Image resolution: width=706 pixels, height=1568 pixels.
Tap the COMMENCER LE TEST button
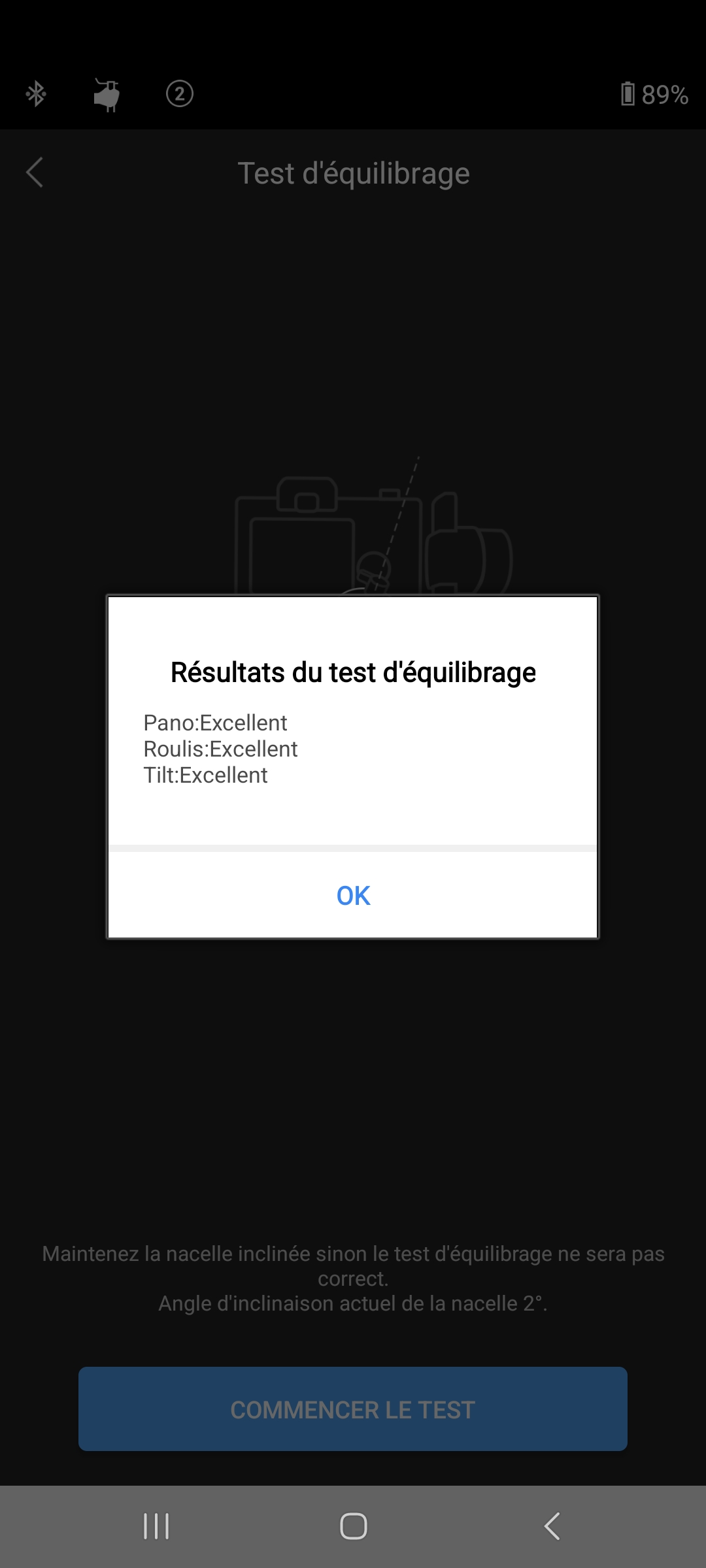[353, 1409]
